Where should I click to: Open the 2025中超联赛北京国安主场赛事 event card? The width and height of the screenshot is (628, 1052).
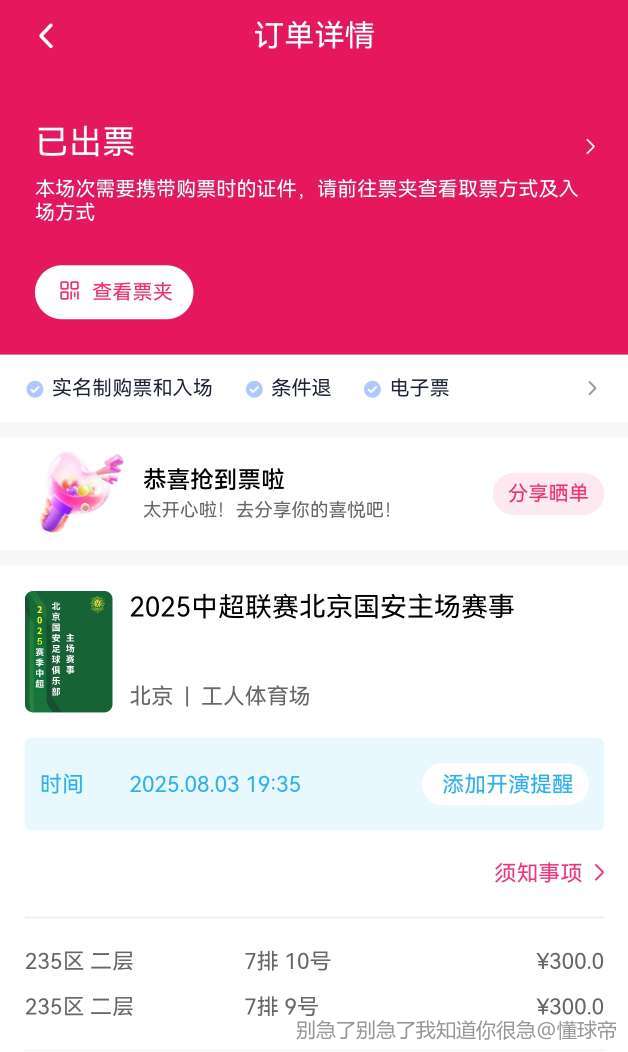tap(314, 651)
